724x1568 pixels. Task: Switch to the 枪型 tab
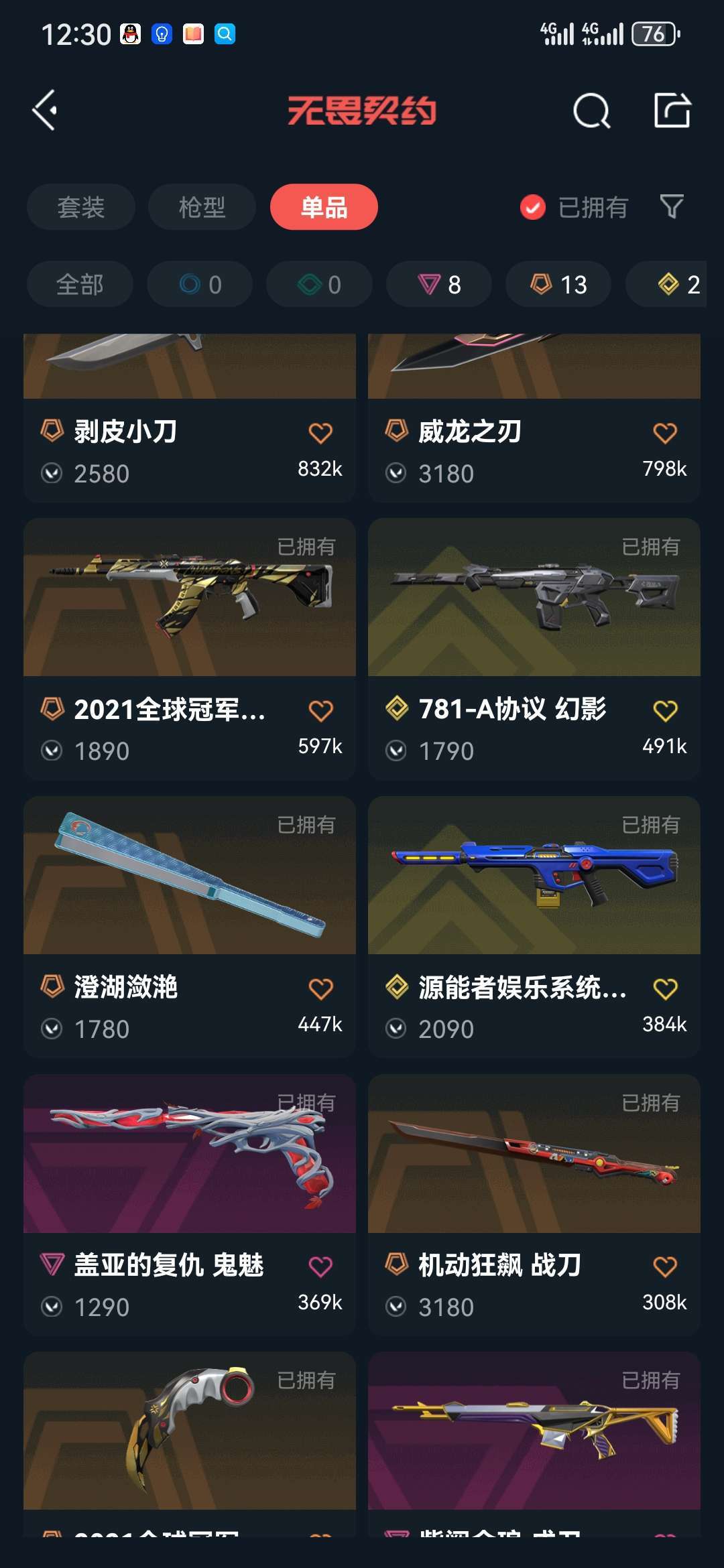pos(201,207)
